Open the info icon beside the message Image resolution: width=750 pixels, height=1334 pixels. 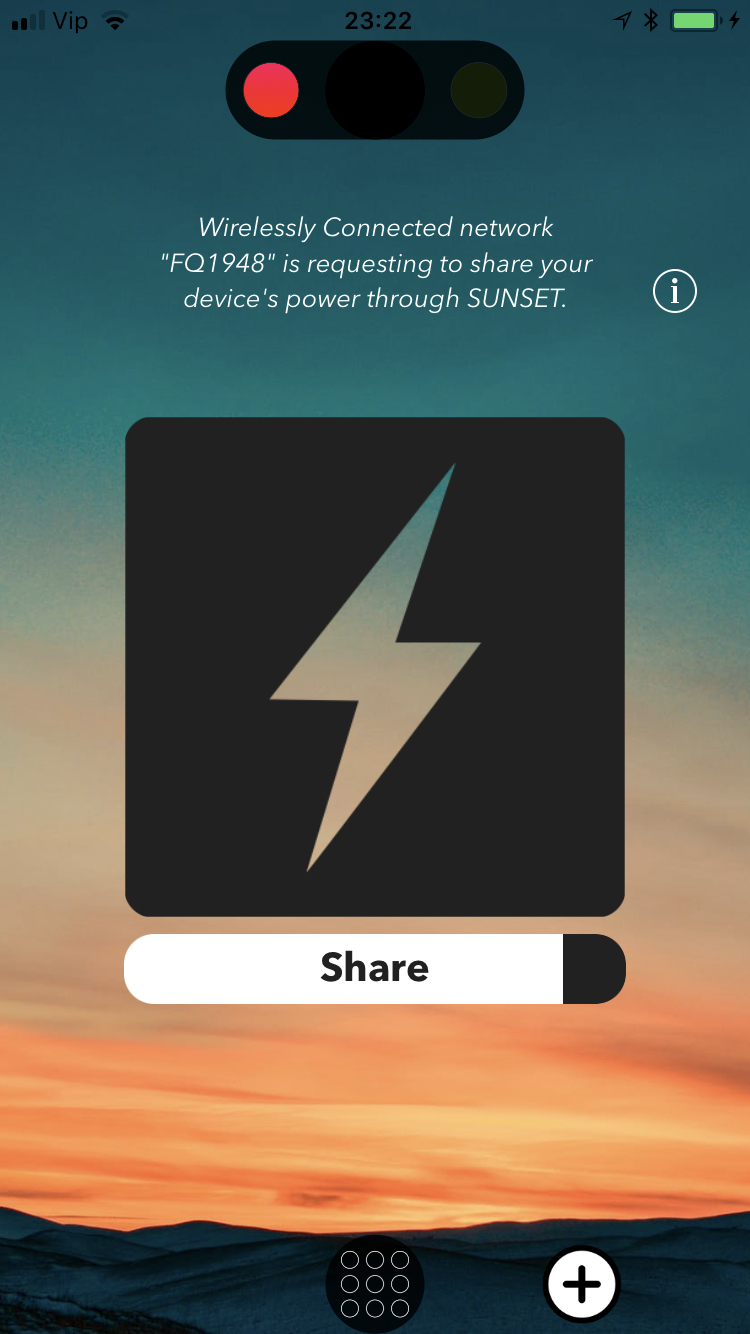click(x=674, y=291)
